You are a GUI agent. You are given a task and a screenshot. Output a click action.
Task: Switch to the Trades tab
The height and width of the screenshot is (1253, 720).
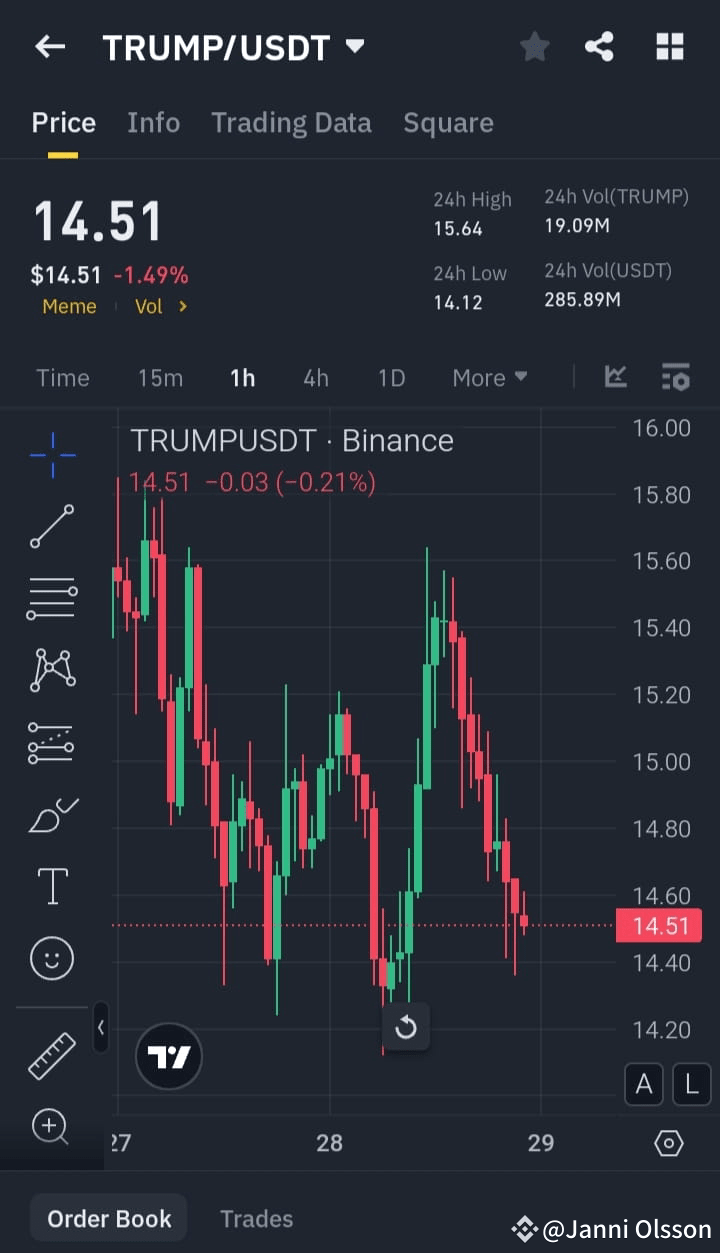256,1218
